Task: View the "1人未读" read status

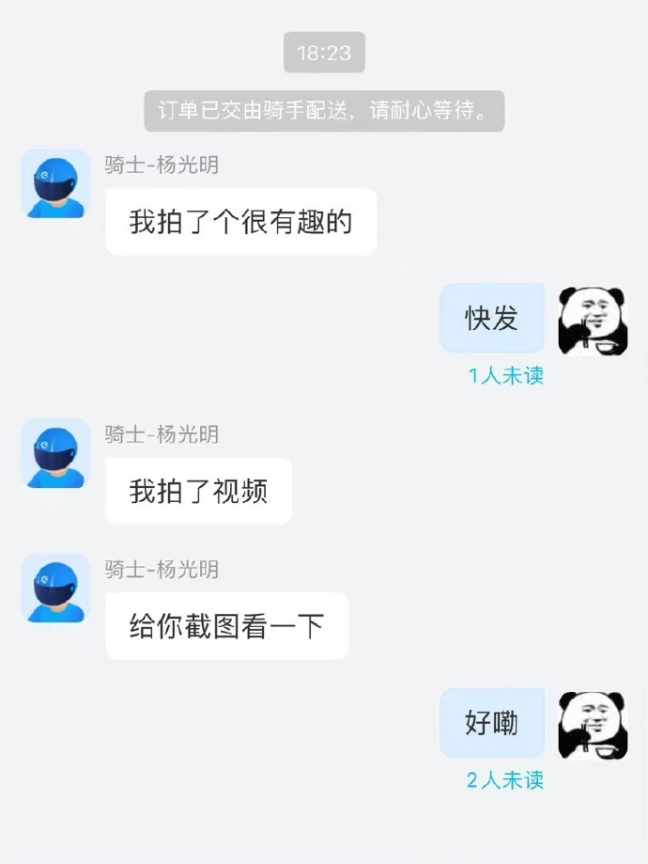Action: [x=506, y=376]
